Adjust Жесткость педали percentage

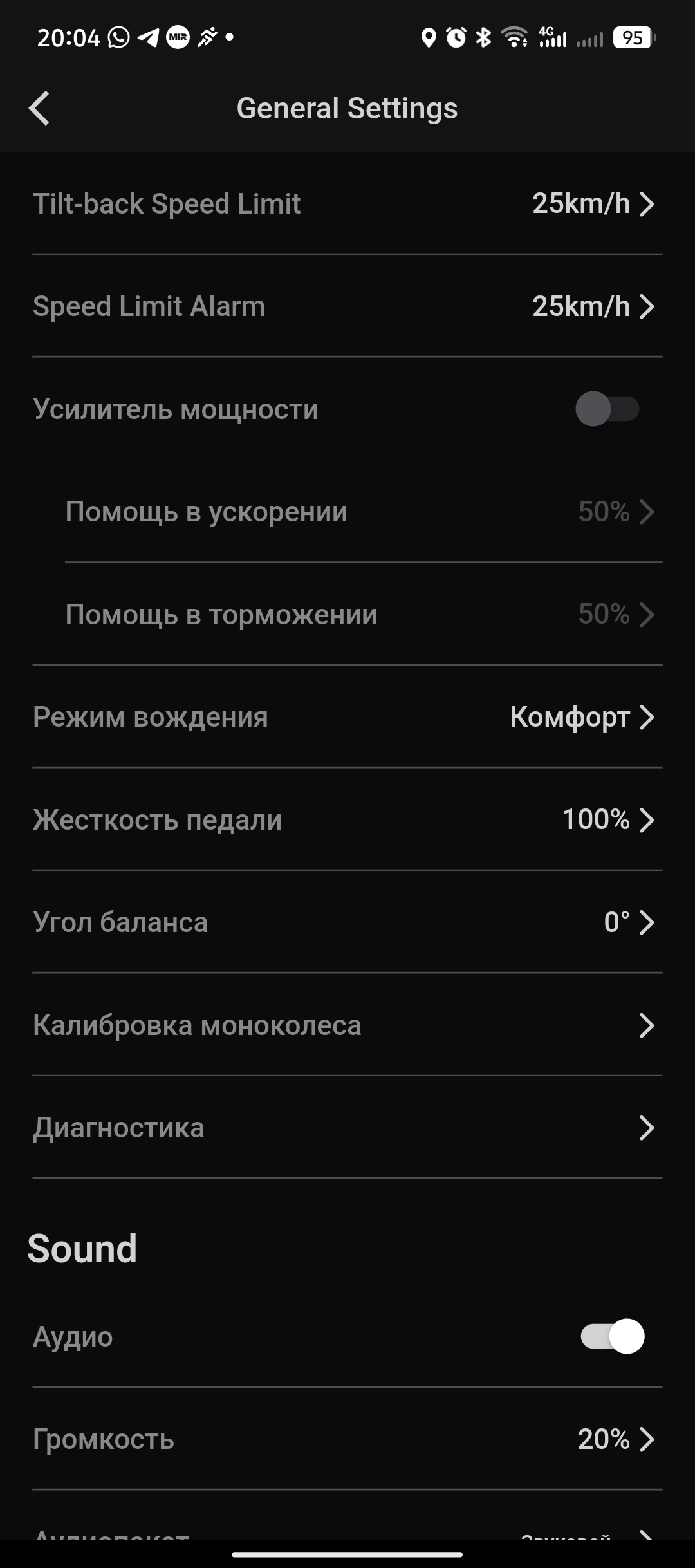tap(347, 819)
